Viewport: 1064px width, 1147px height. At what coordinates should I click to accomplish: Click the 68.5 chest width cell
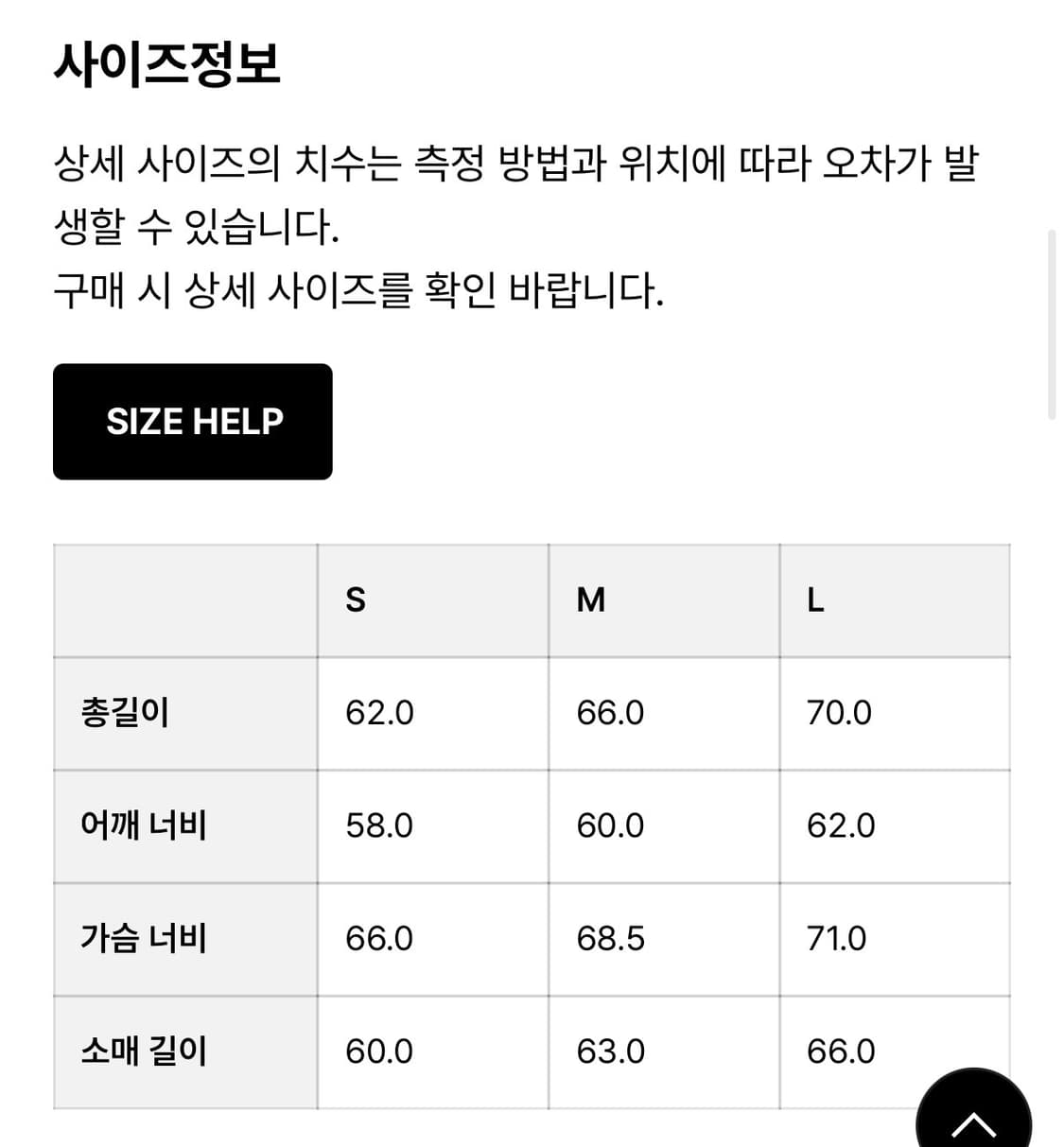pos(610,938)
